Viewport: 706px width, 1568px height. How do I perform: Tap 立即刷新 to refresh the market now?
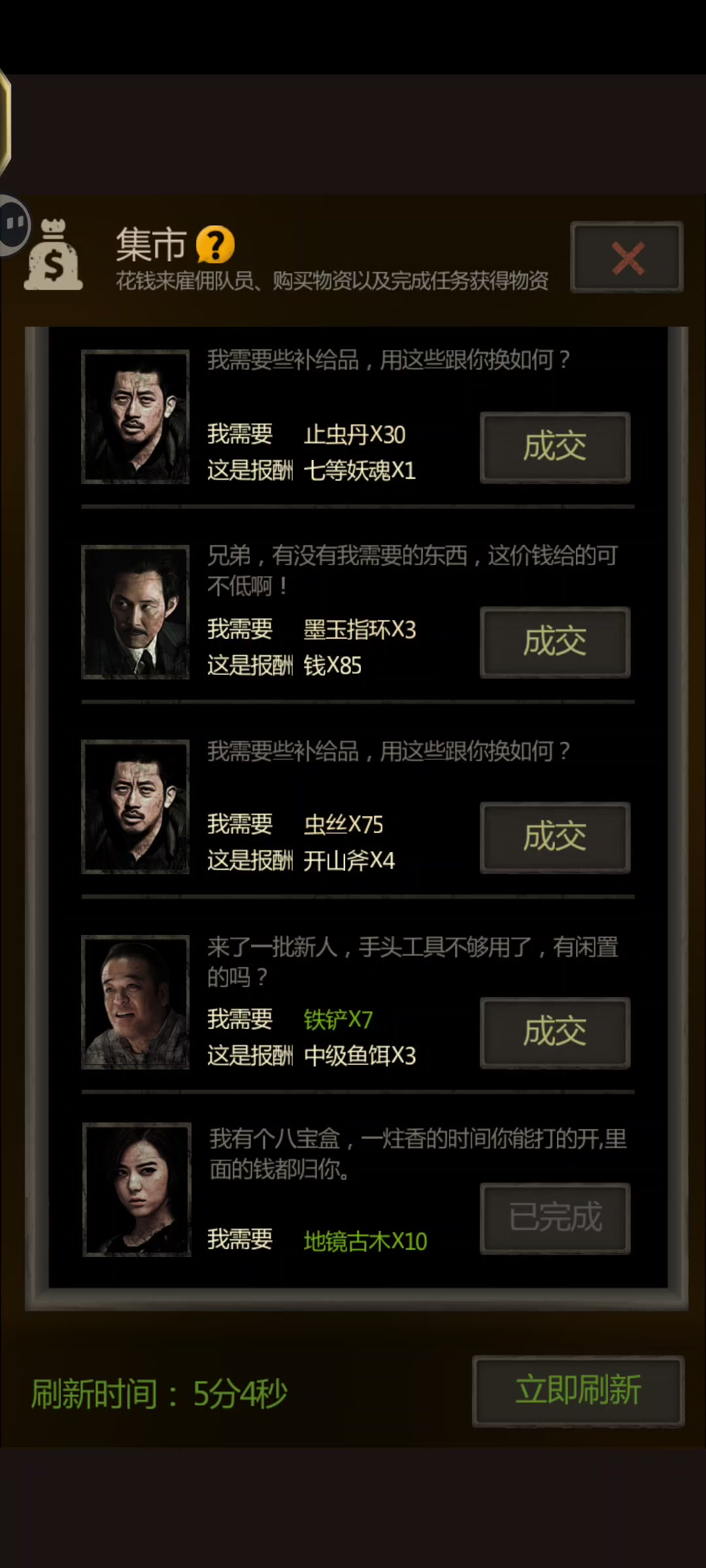[x=578, y=1391]
